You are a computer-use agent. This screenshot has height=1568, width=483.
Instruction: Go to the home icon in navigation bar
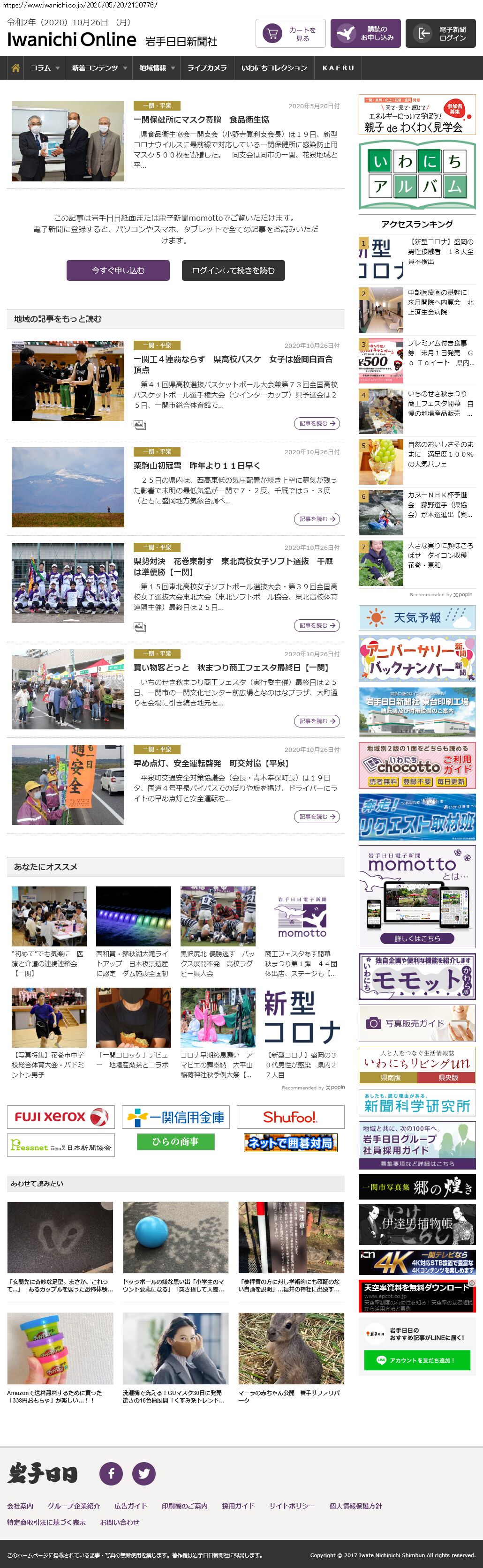tap(15, 68)
